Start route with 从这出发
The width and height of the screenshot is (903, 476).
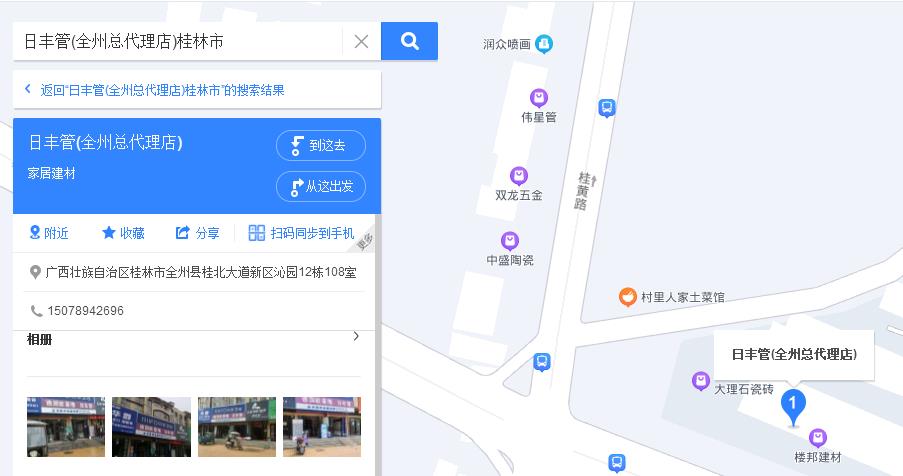pos(320,186)
